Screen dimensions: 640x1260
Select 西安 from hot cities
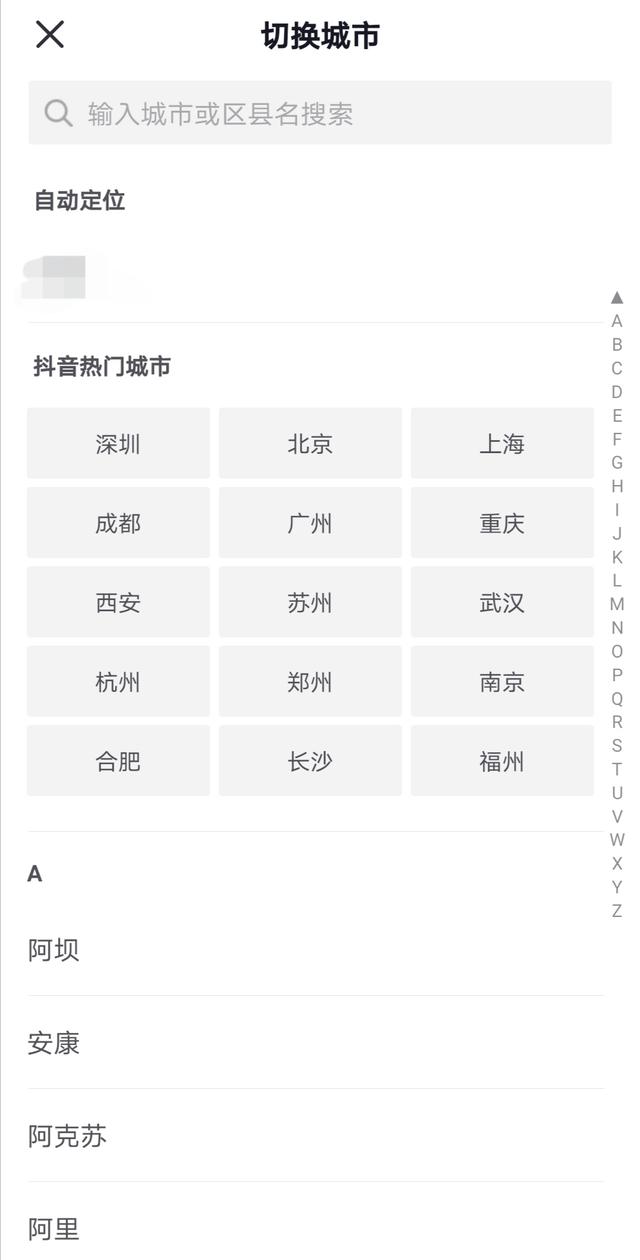tap(118, 602)
